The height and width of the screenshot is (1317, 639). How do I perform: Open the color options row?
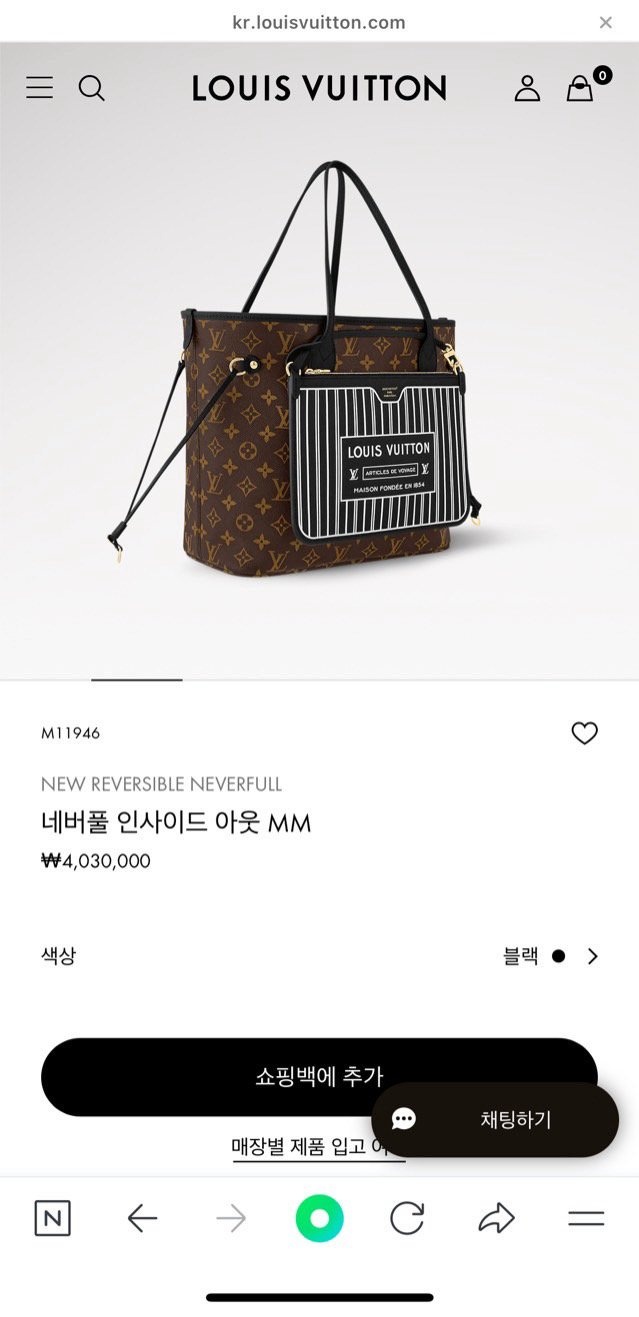click(x=320, y=956)
